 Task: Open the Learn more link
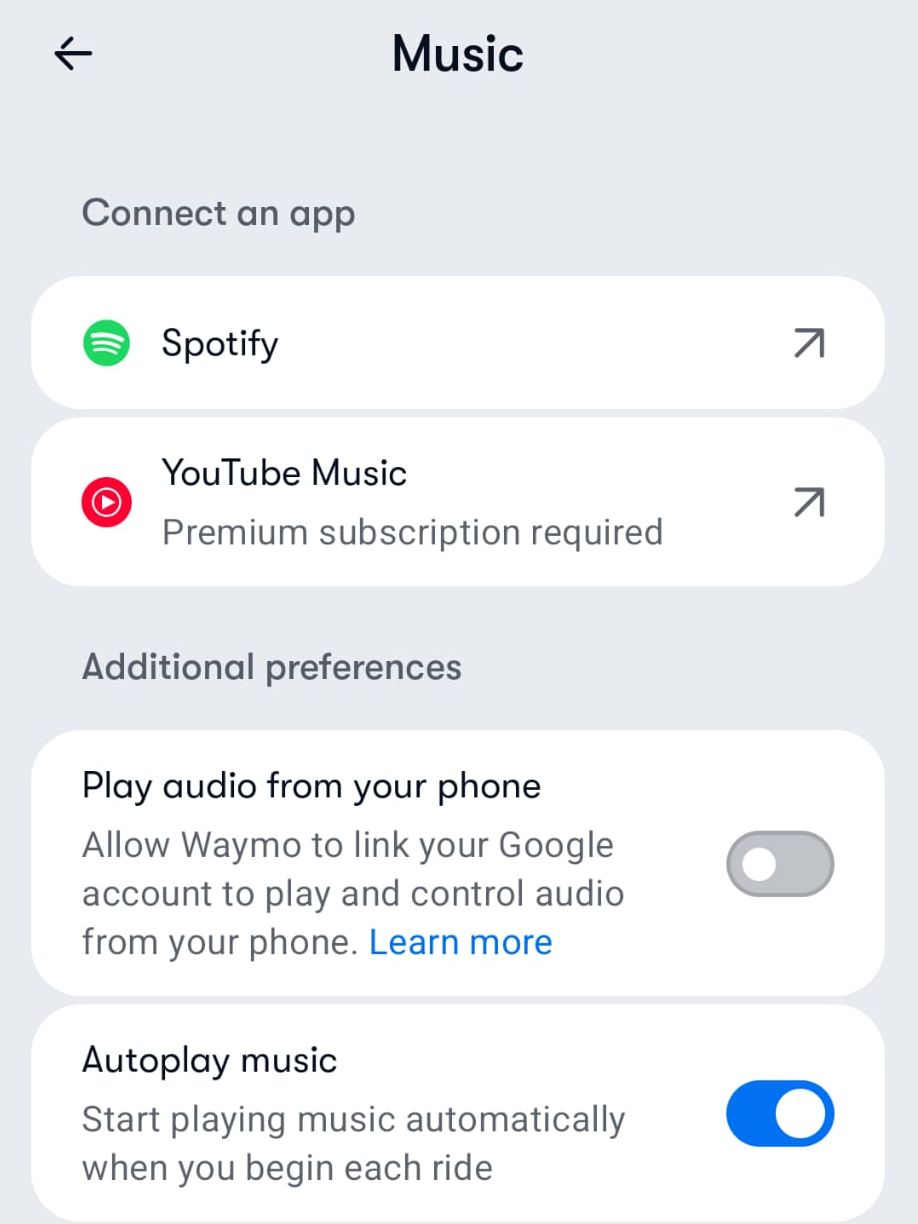(460, 942)
